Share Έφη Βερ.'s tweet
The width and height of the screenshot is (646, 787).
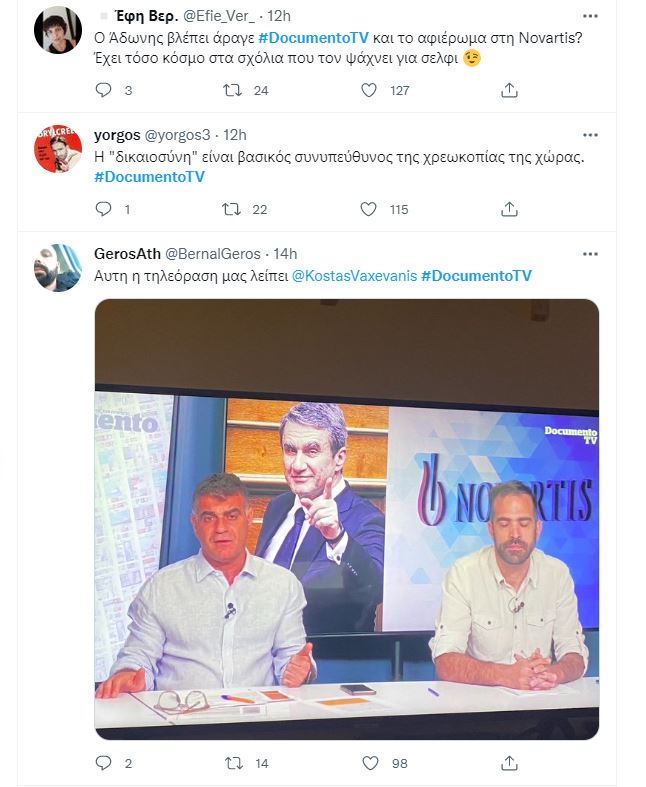509,90
